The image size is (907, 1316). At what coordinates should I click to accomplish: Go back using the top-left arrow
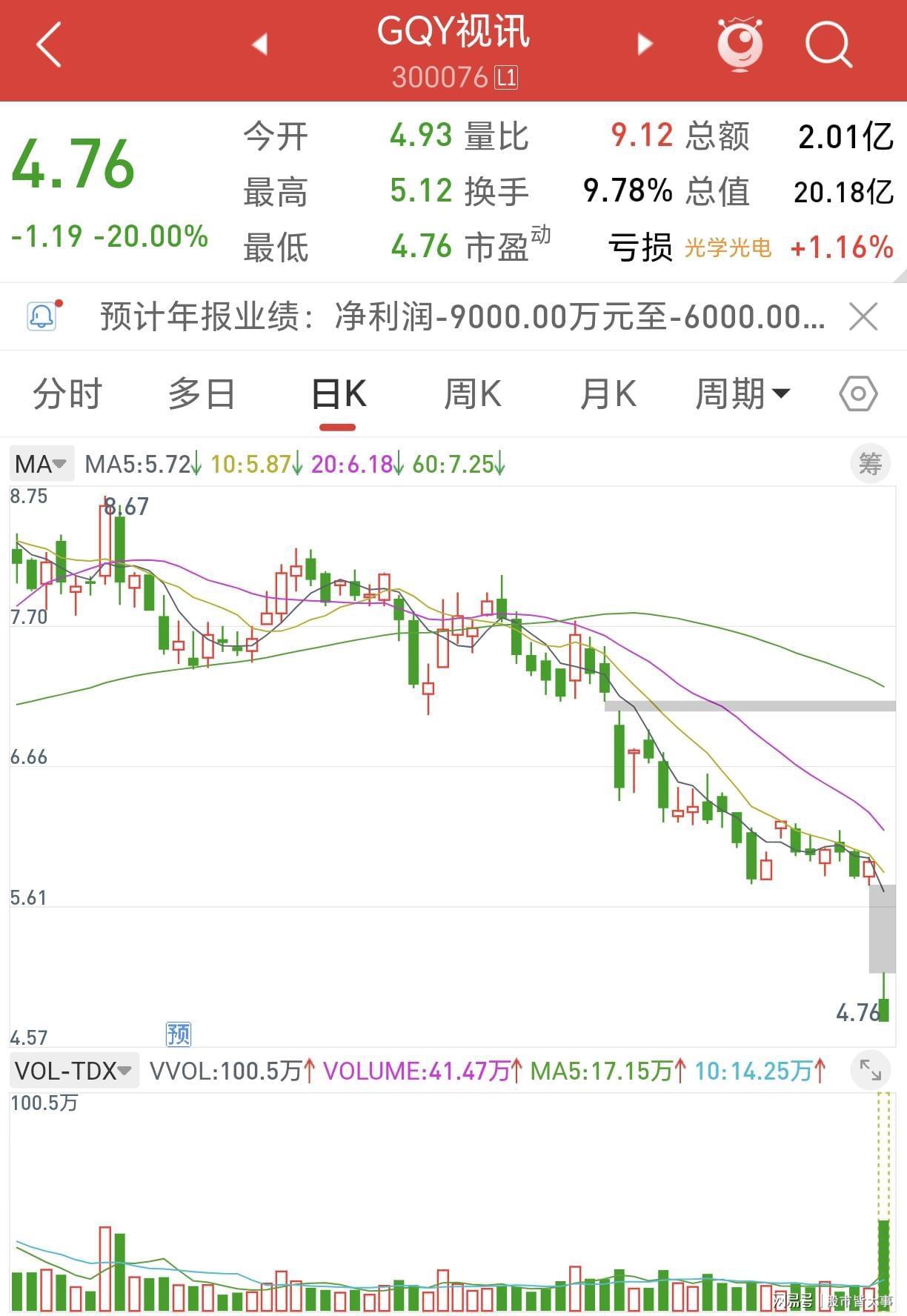49,44
